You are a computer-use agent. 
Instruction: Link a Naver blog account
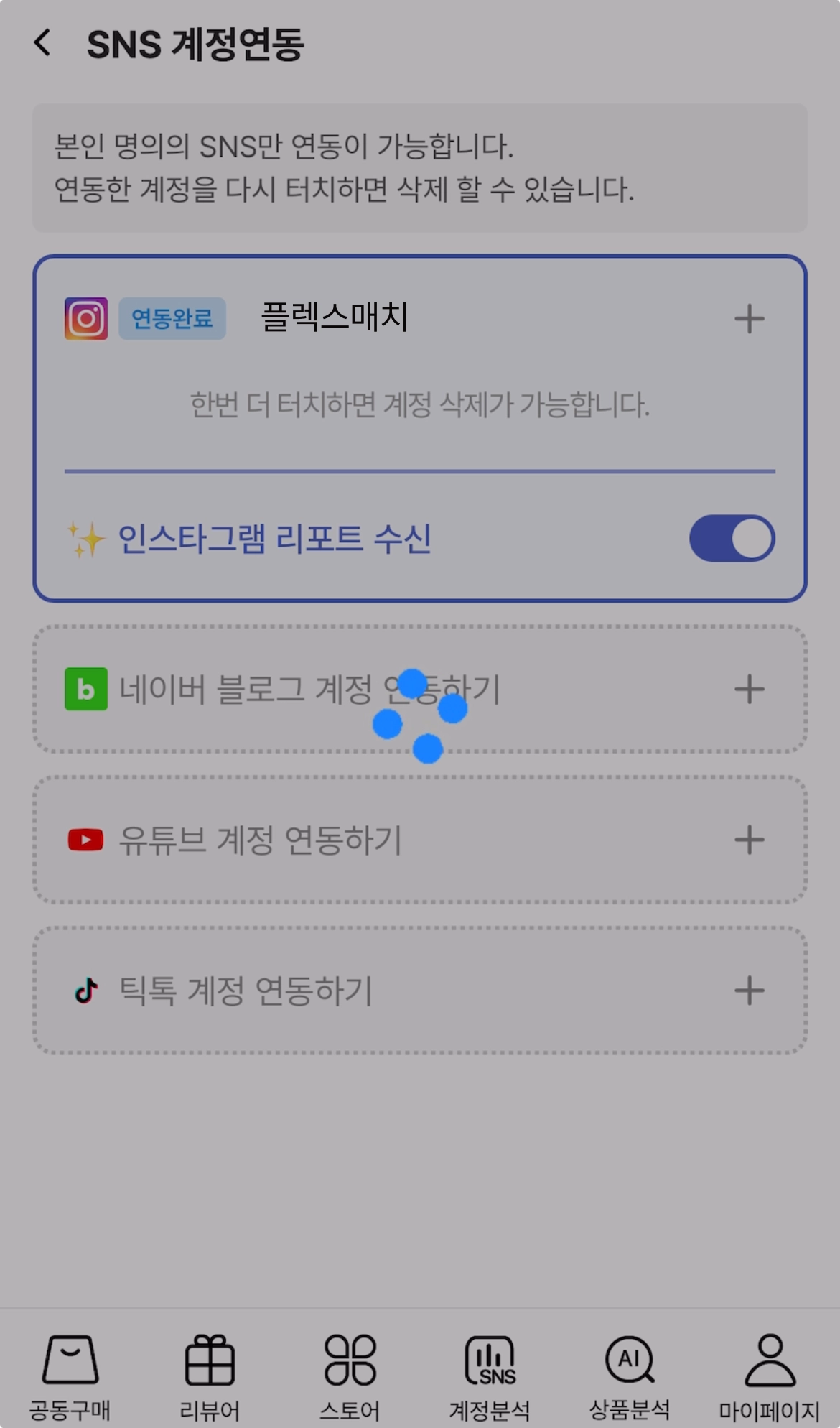pos(419,690)
